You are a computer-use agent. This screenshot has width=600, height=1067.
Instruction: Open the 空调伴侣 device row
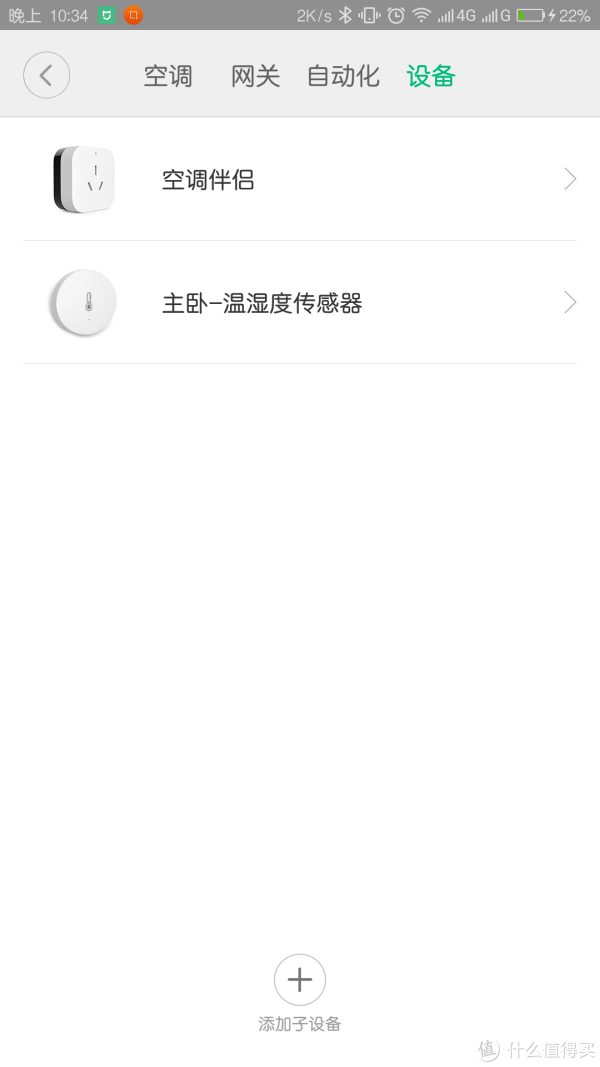tap(300, 180)
